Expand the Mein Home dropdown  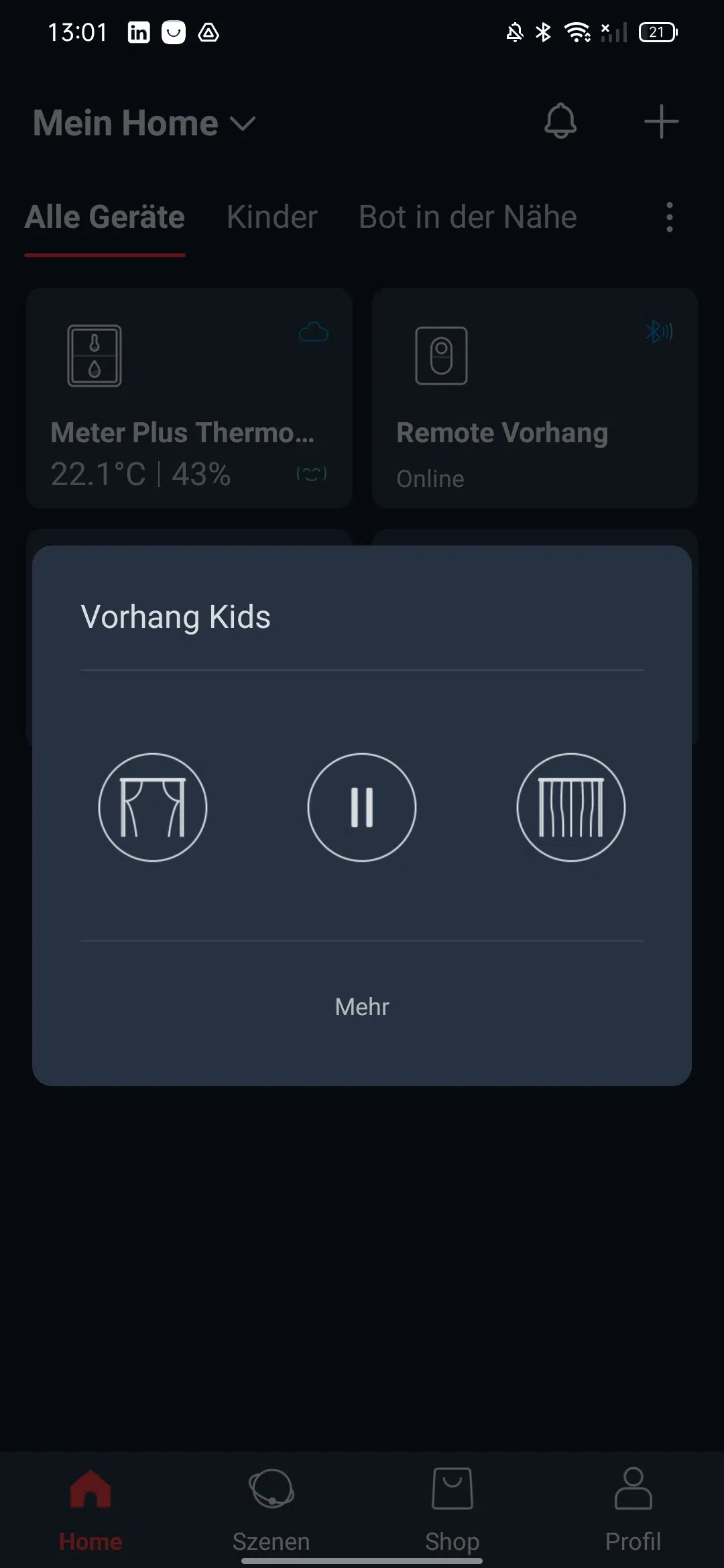coord(145,123)
